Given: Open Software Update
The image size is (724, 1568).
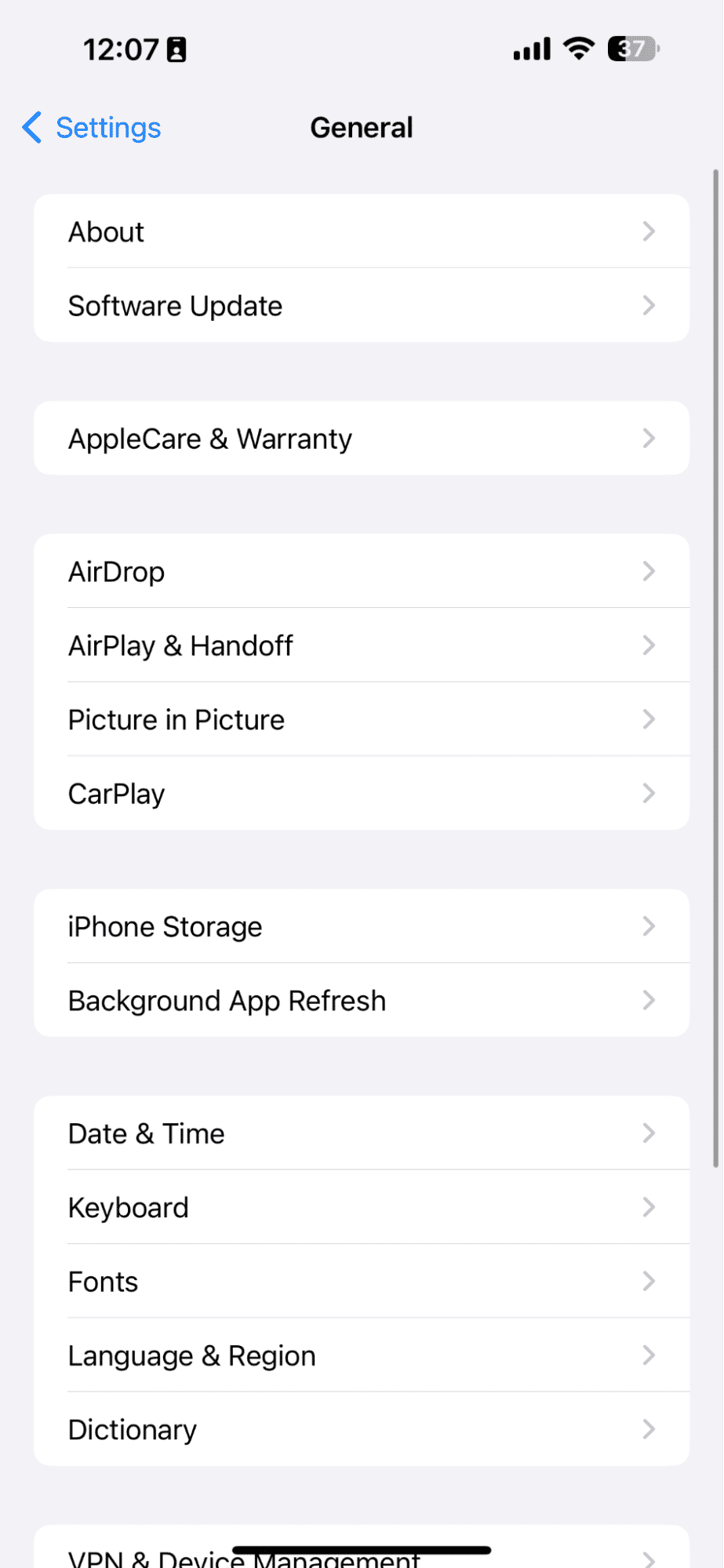Looking at the screenshot, I should (361, 306).
